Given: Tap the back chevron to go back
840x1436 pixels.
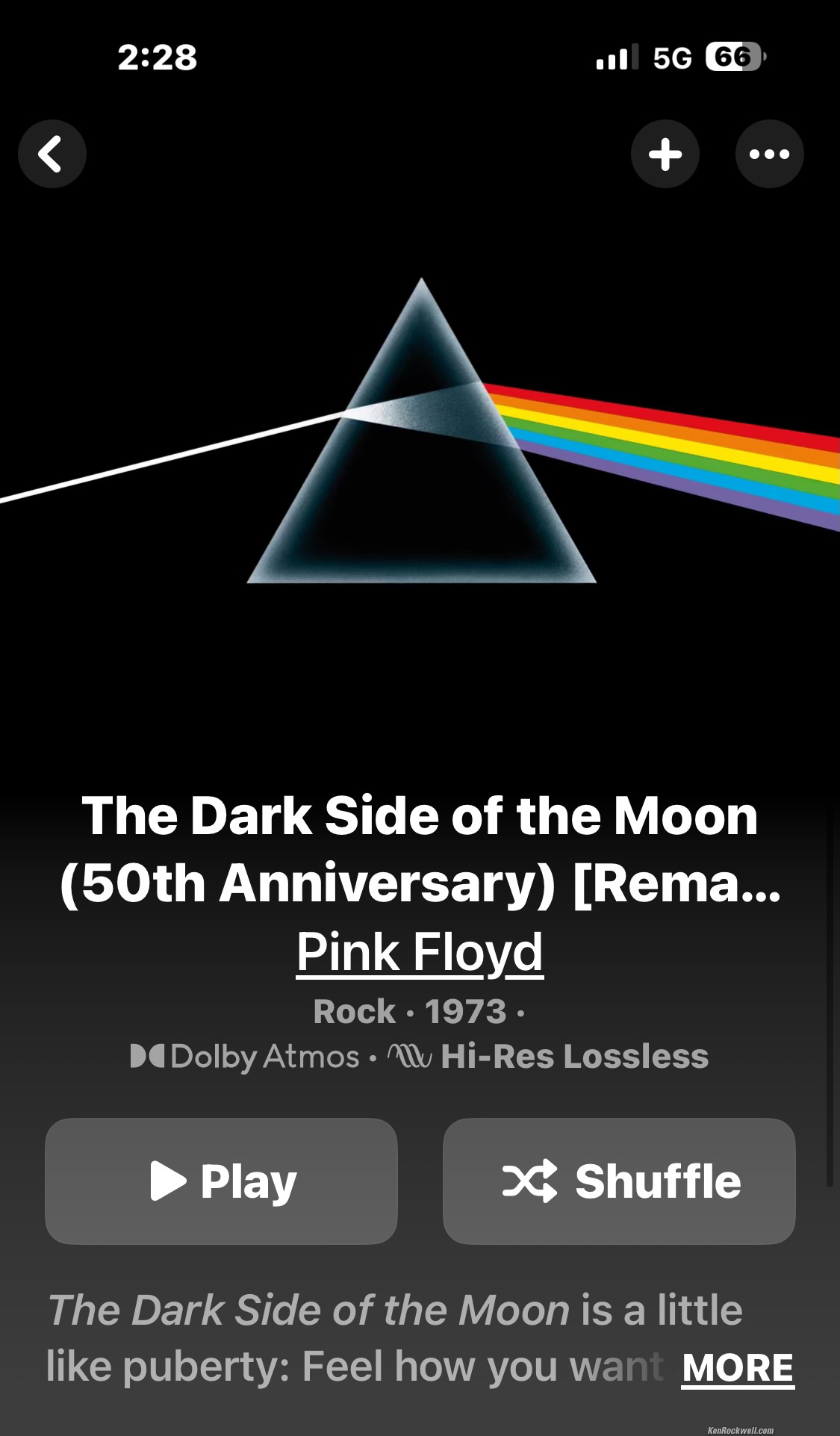Looking at the screenshot, I should click(x=52, y=153).
